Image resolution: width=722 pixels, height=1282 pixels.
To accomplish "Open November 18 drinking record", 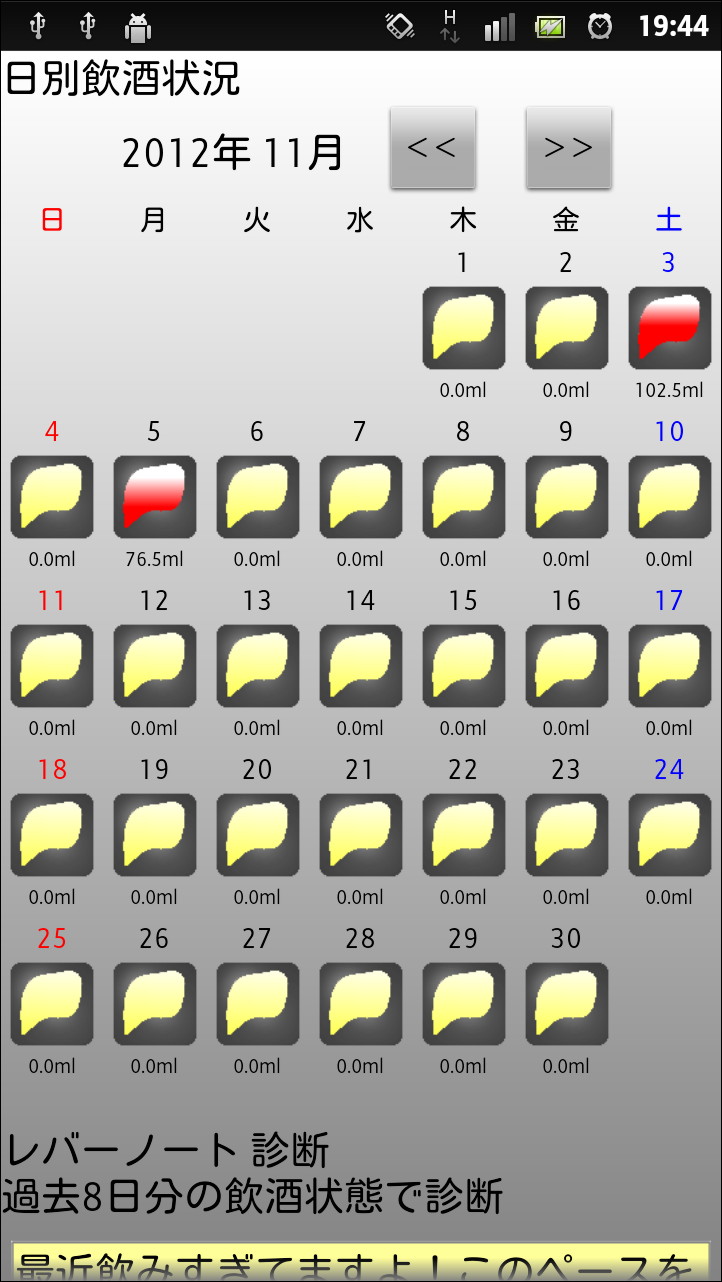I will point(51,836).
